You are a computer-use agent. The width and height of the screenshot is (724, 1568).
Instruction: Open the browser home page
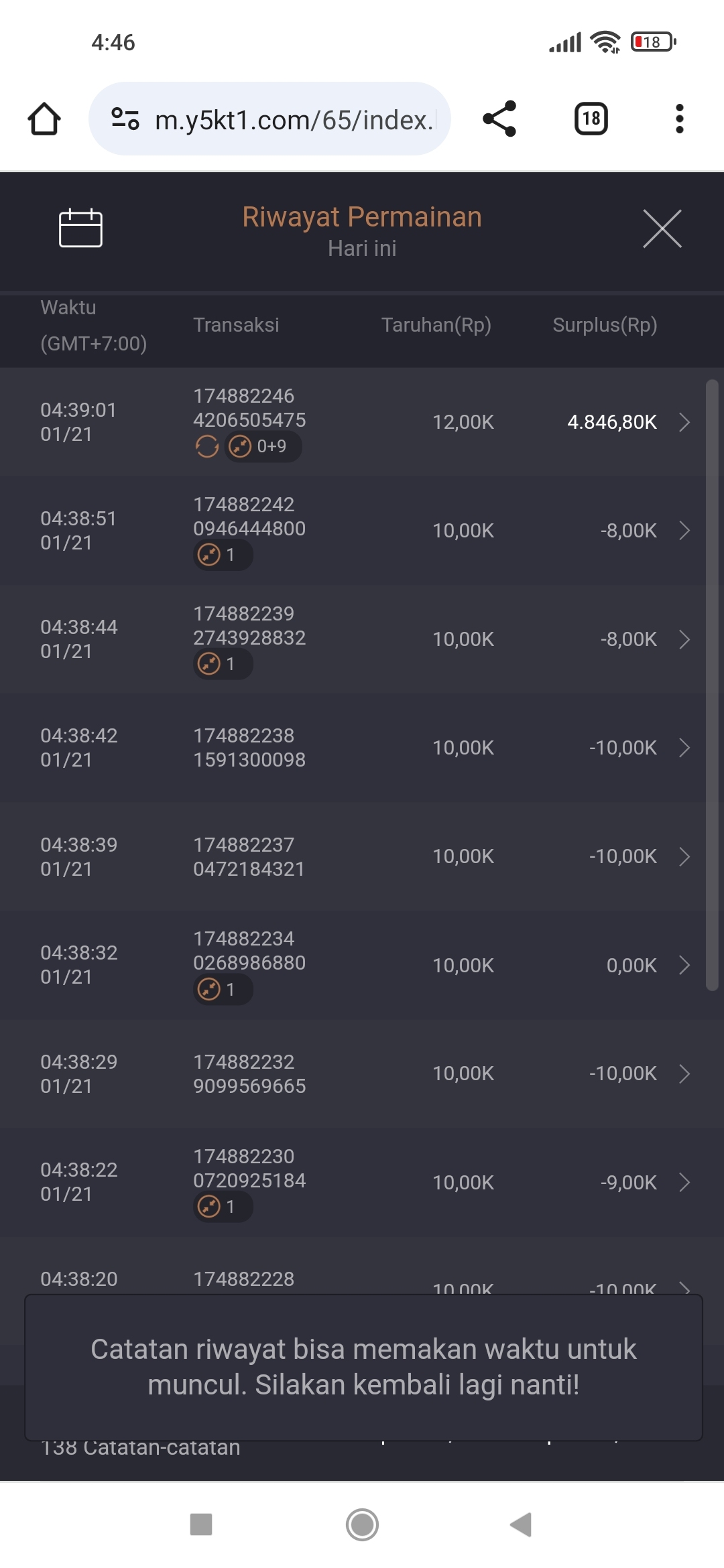click(x=44, y=119)
